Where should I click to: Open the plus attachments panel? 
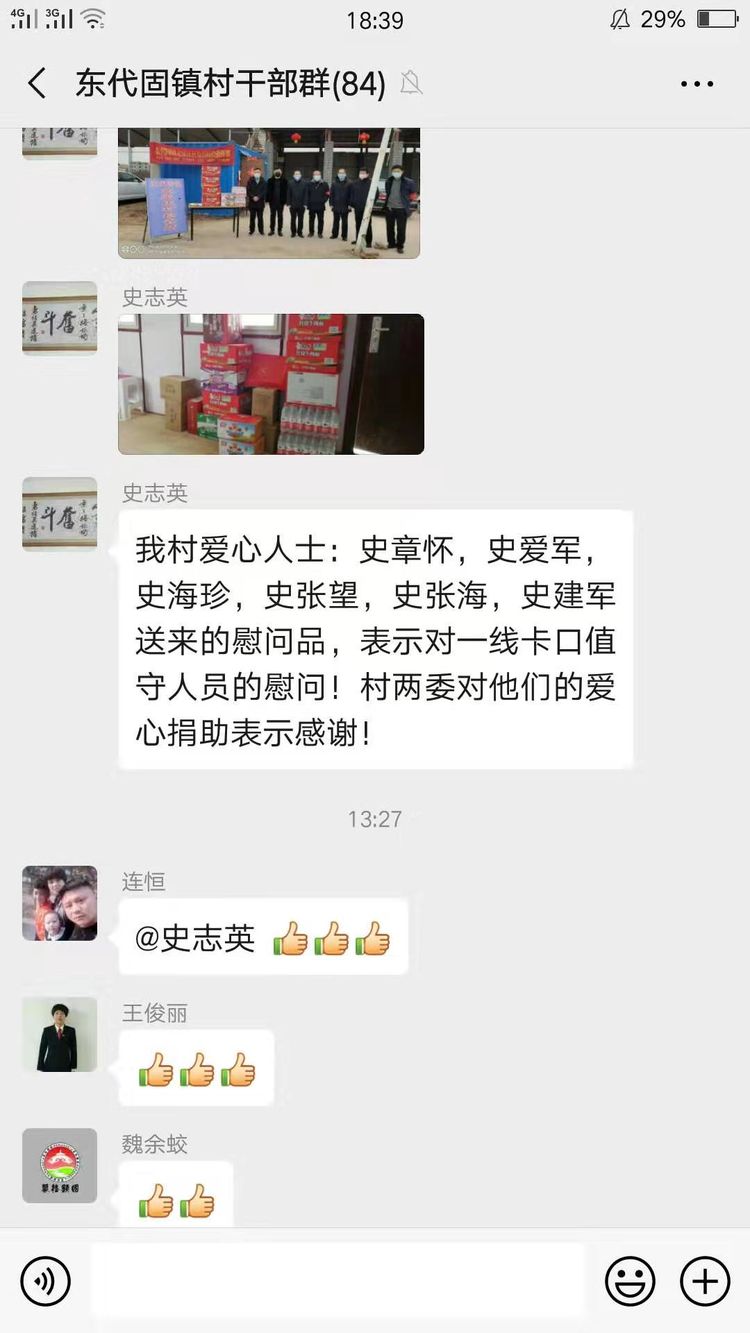coord(705,1281)
